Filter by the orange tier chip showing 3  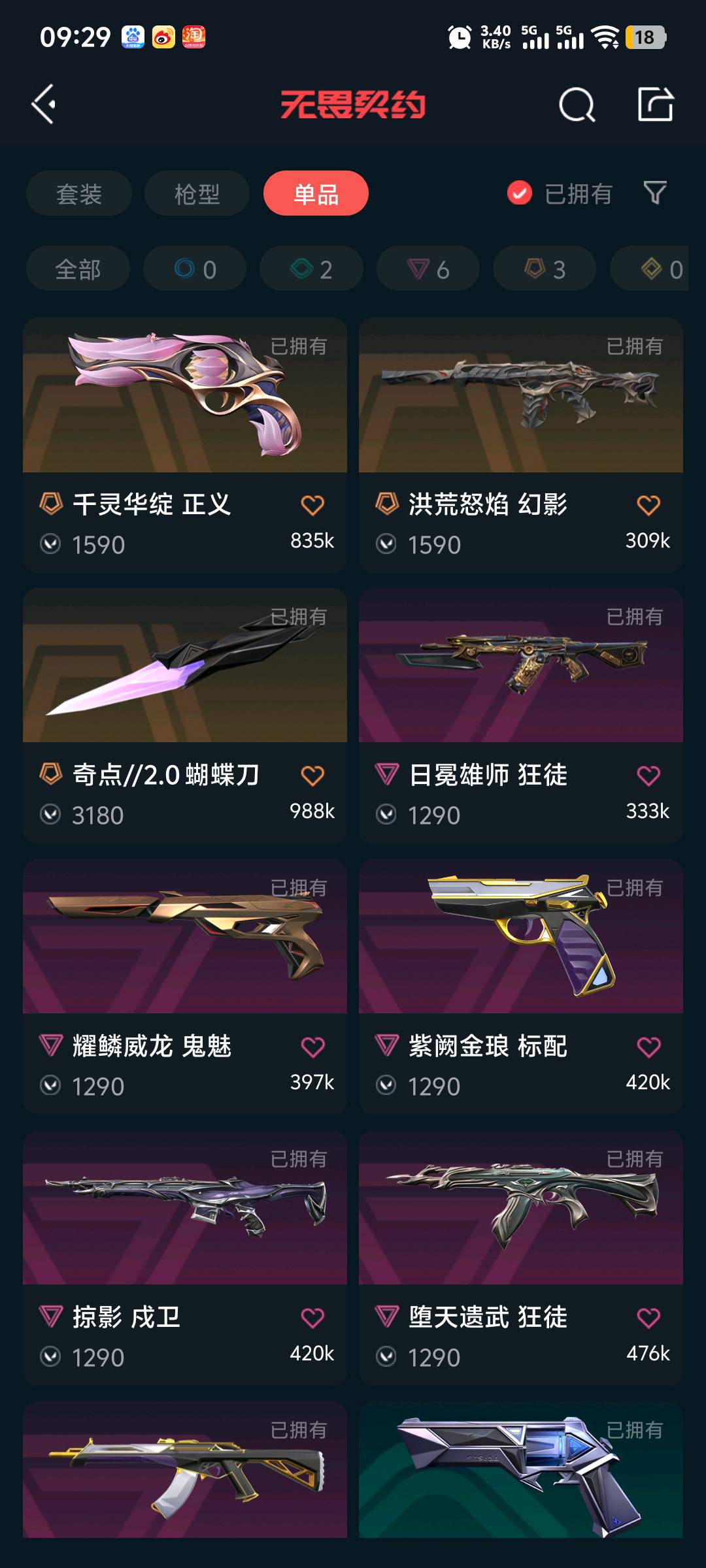pyautogui.click(x=545, y=269)
